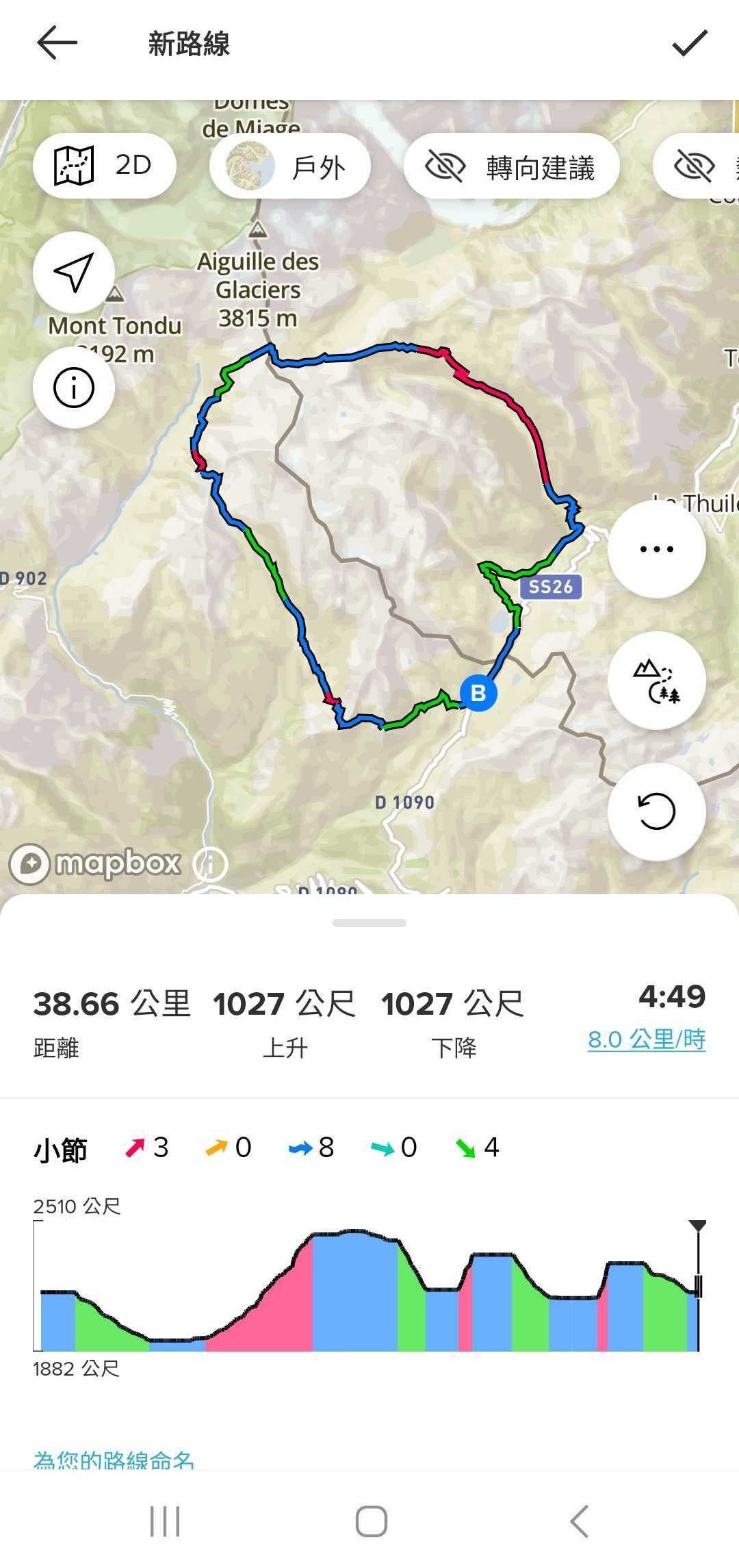
Task: Tap the terrain and forest round button
Action: [x=656, y=681]
